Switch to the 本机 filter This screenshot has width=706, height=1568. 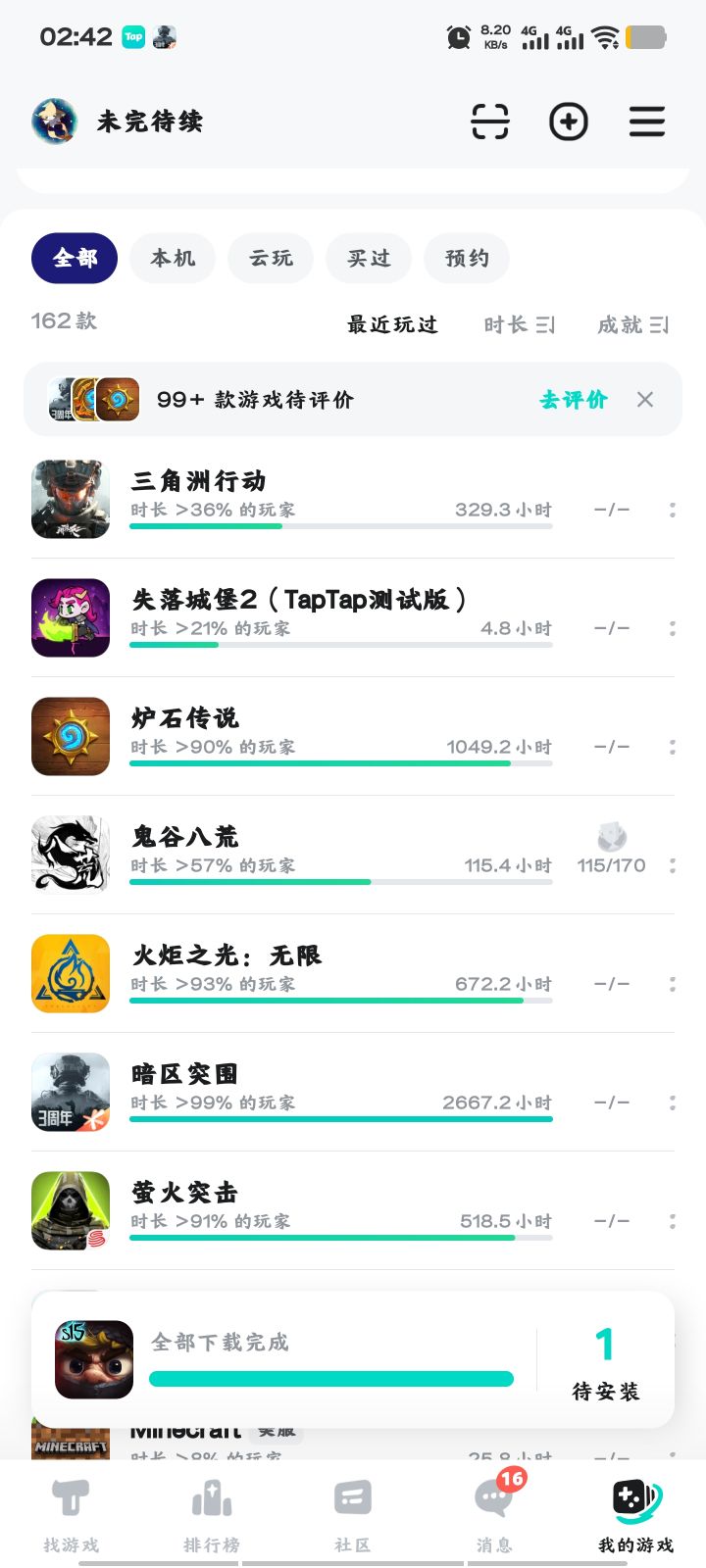[x=173, y=258]
